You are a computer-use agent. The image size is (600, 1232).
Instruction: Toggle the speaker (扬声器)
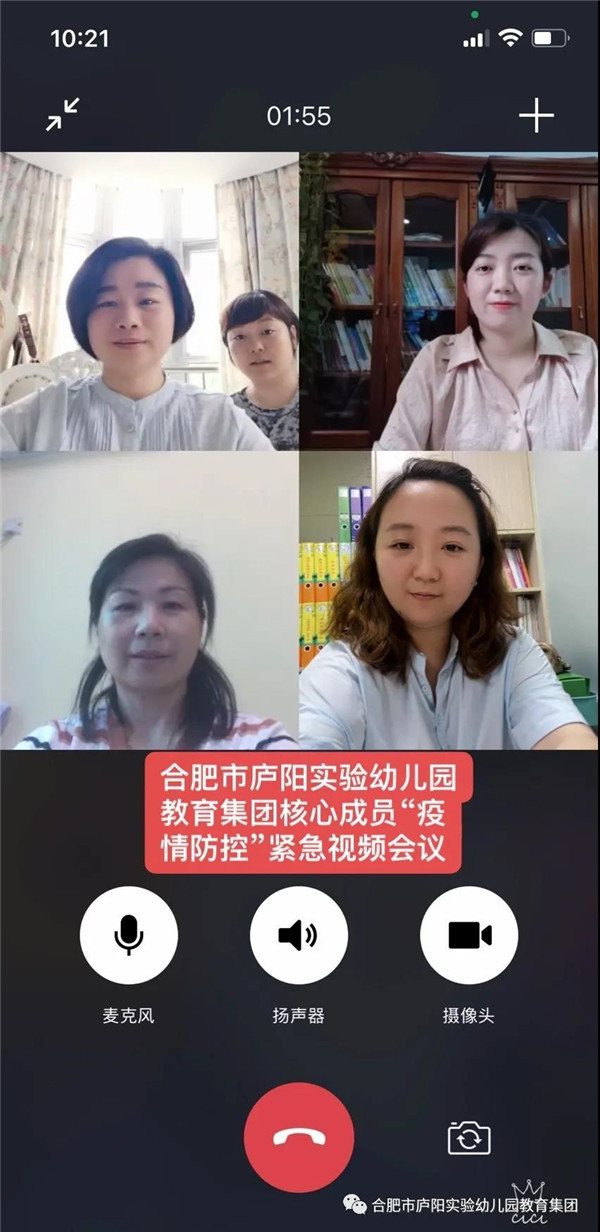[299, 935]
